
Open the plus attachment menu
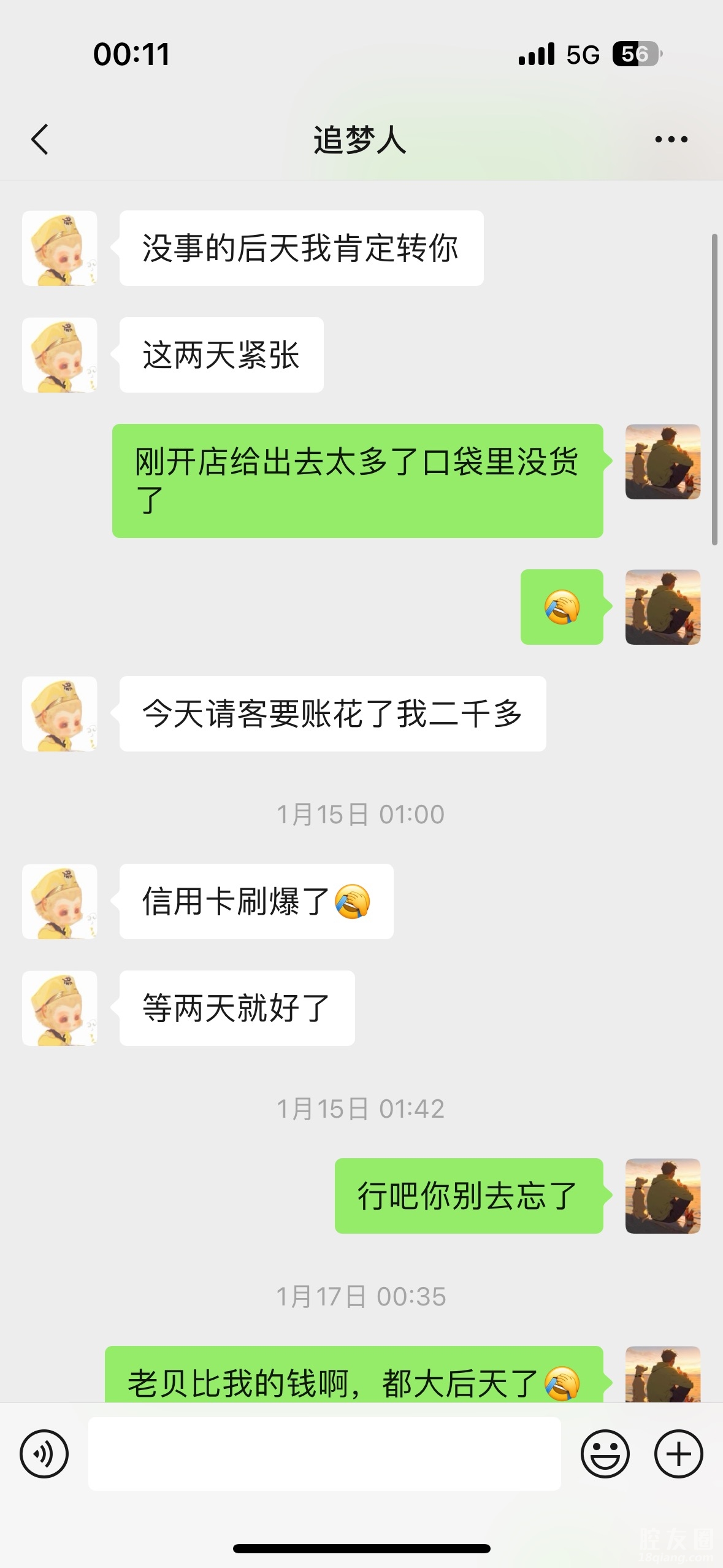[678, 1454]
